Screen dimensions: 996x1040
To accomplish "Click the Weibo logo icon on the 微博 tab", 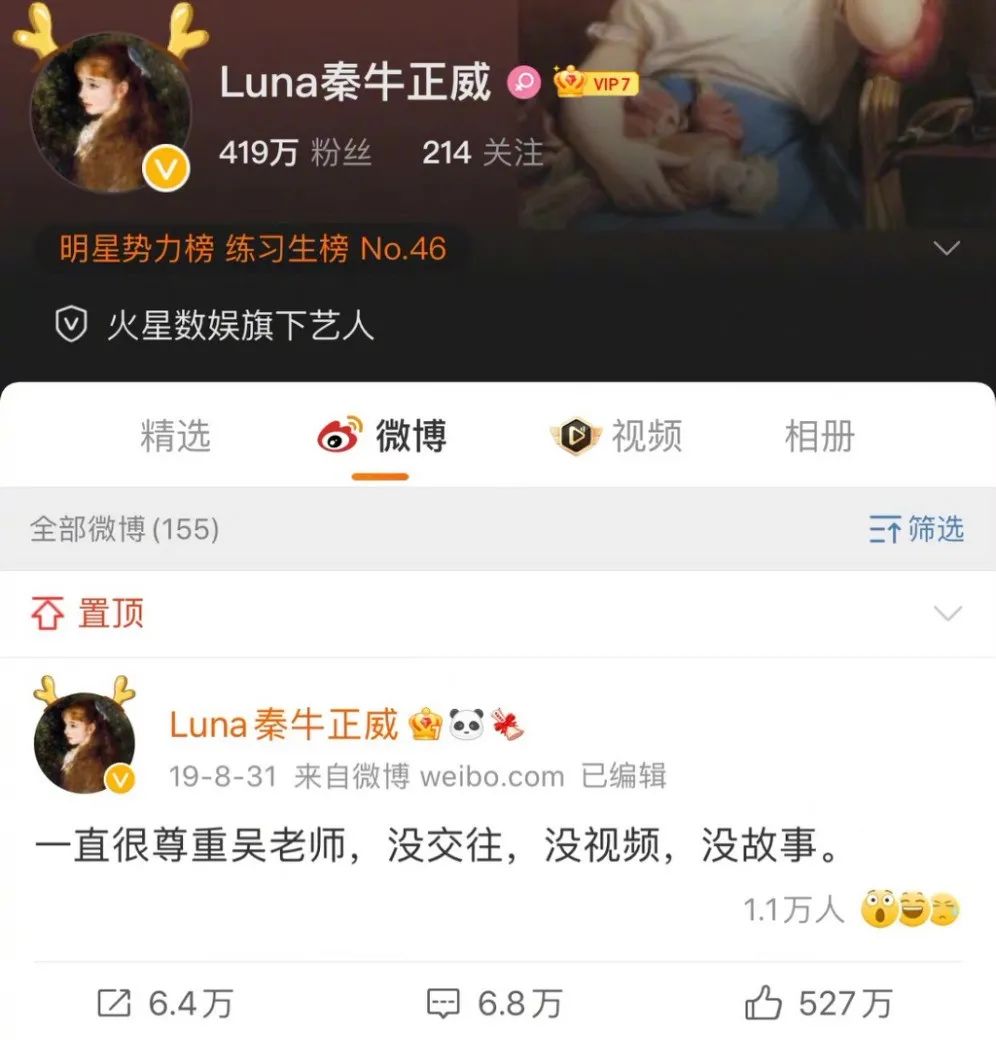I will click(335, 435).
